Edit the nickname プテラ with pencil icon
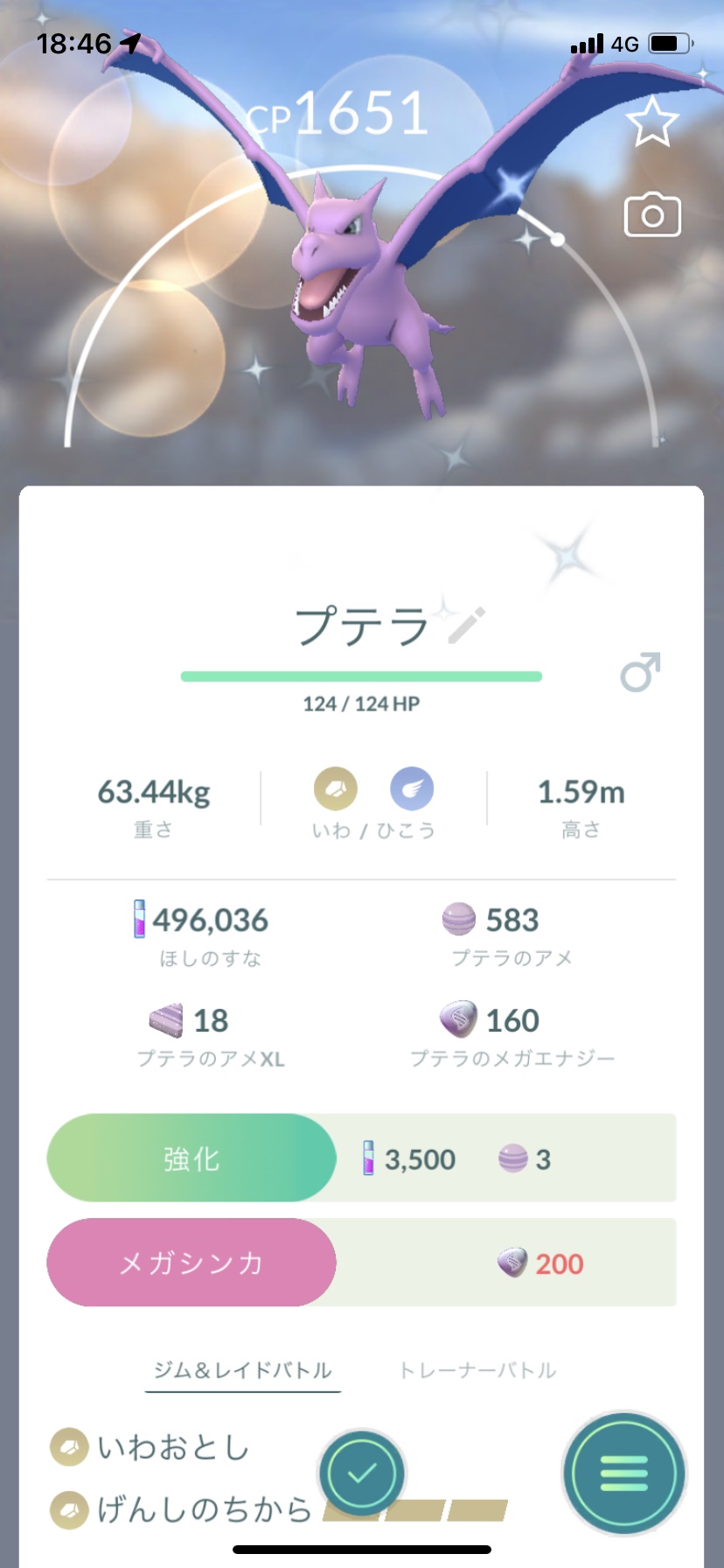This screenshot has width=724, height=1568. (467, 625)
